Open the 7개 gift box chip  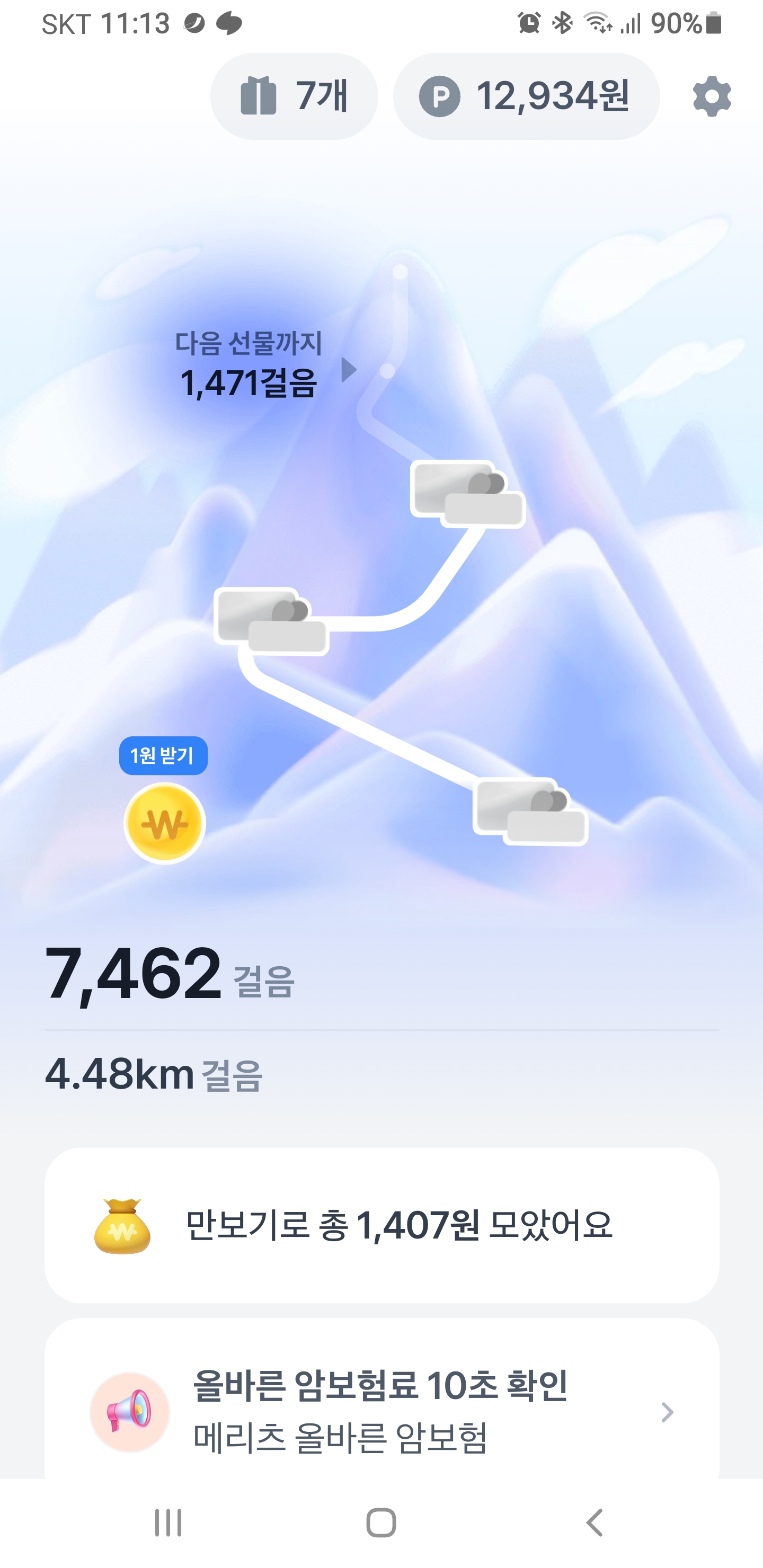pyautogui.click(x=294, y=96)
